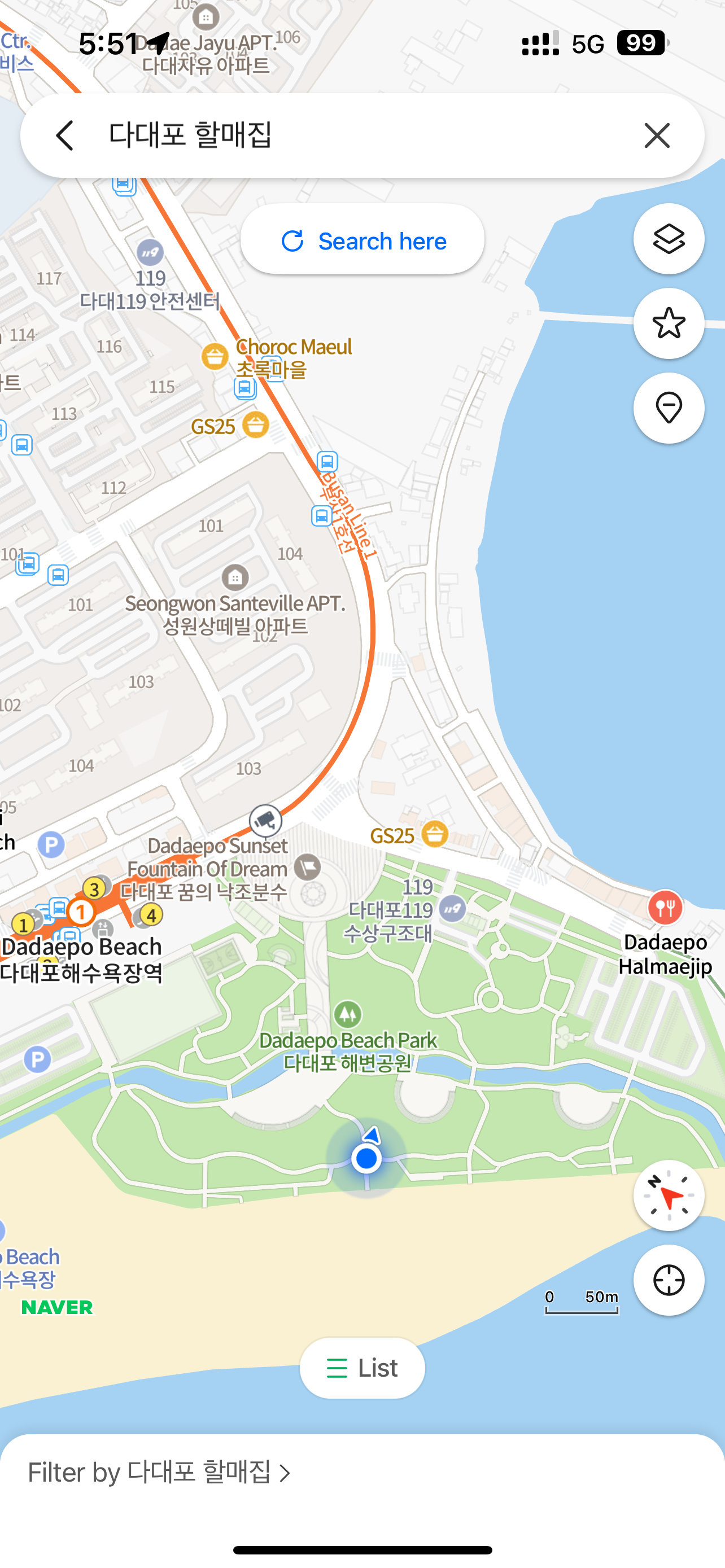Open the map layers options
This screenshot has width=725, height=1568.
click(x=669, y=239)
